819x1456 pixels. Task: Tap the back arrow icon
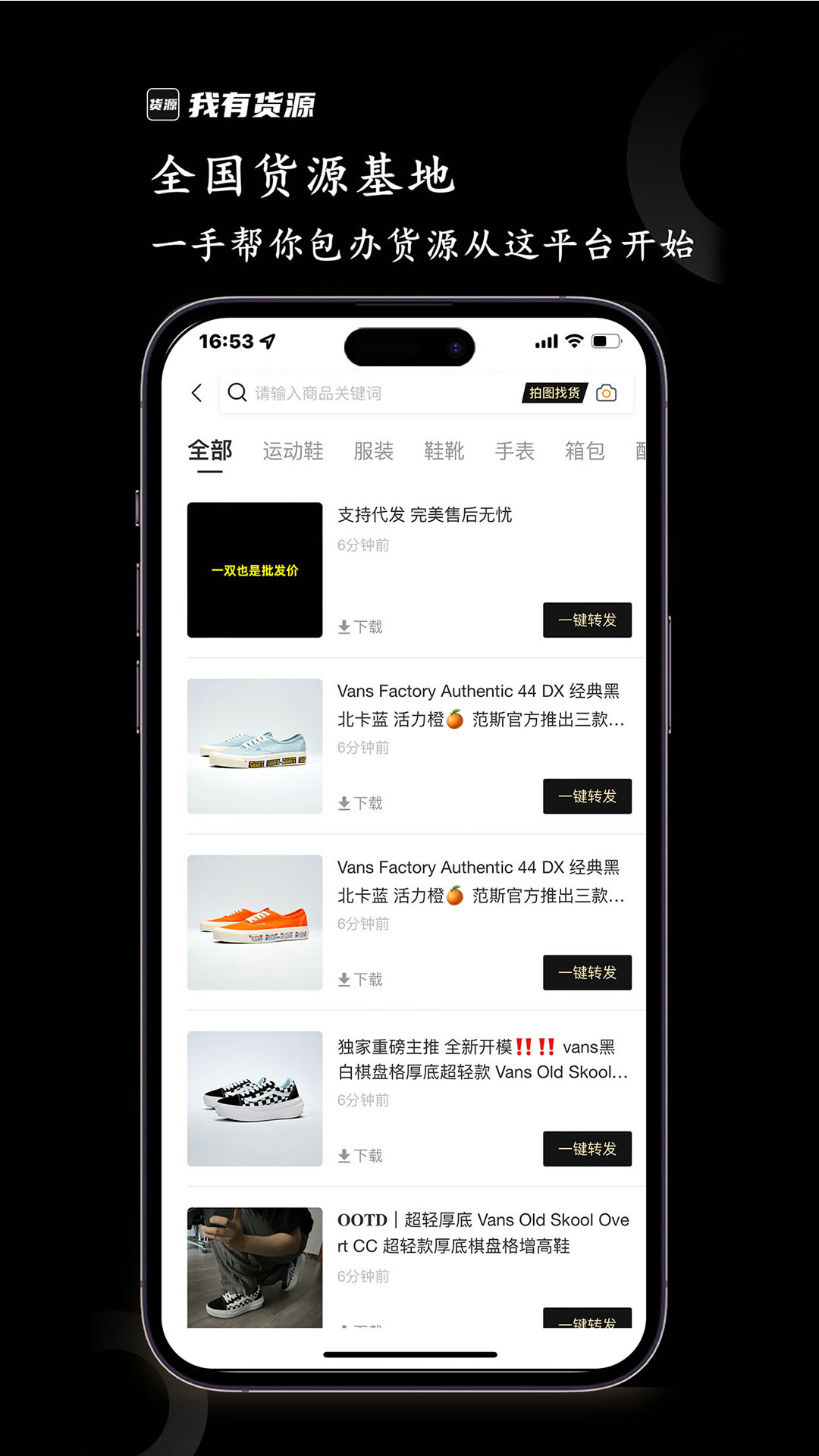[x=196, y=394]
